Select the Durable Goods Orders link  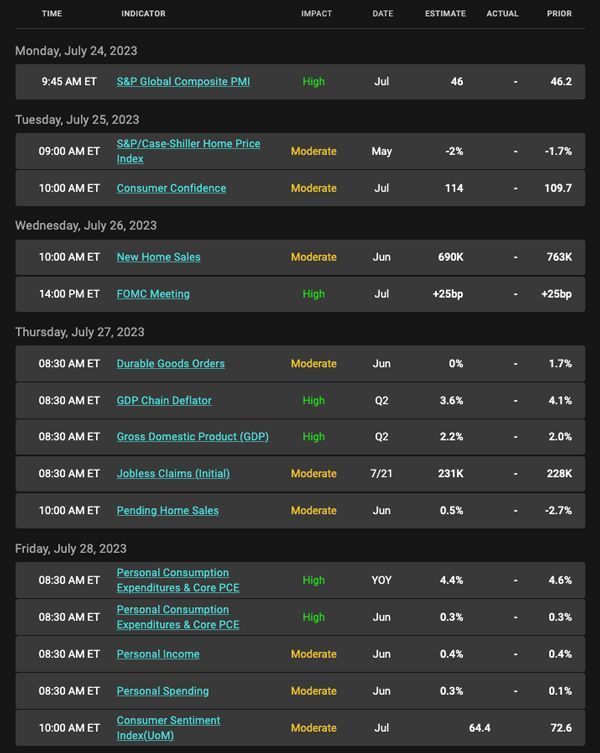tap(171, 364)
